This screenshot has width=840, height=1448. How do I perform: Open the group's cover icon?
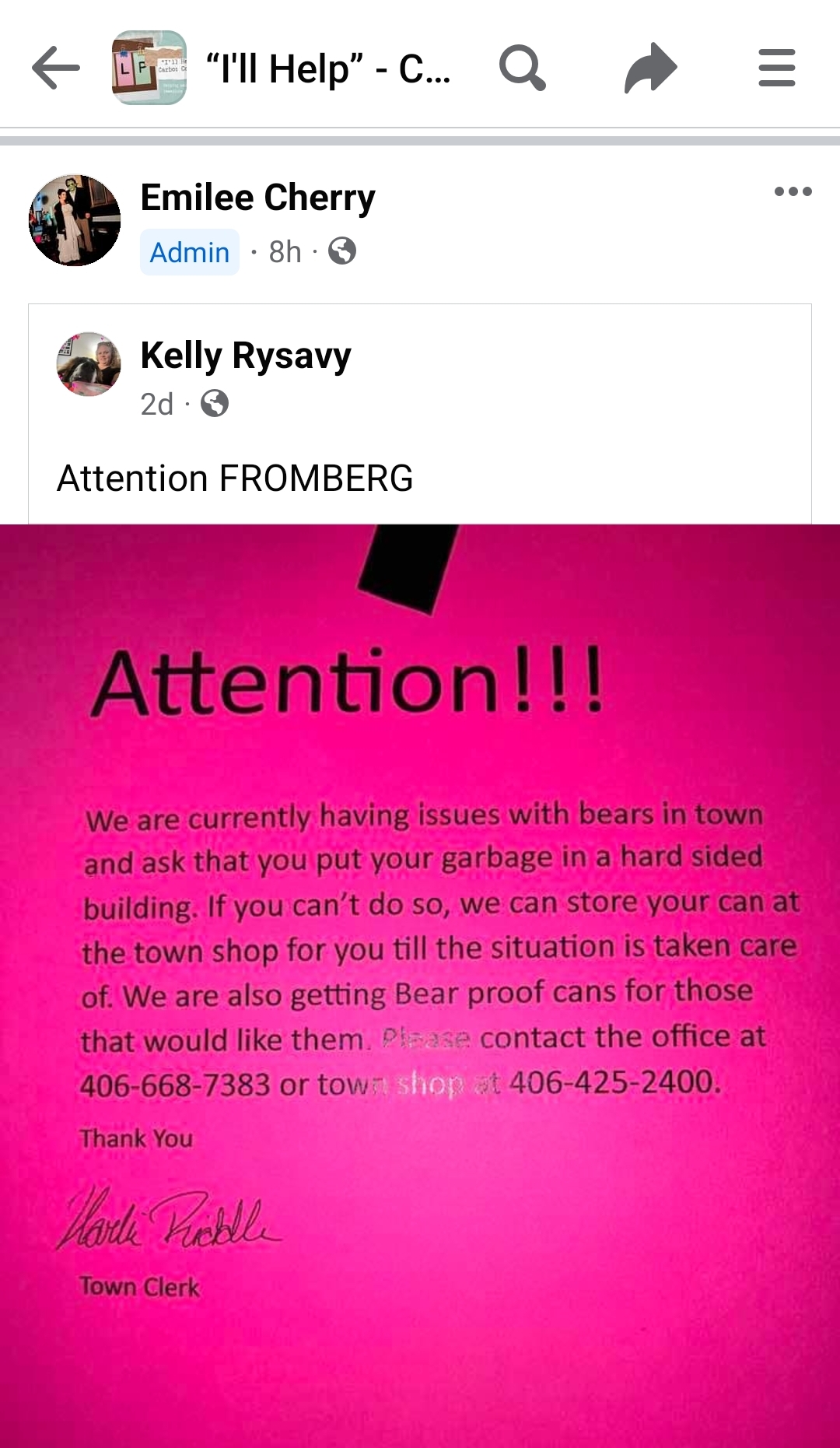(x=149, y=68)
